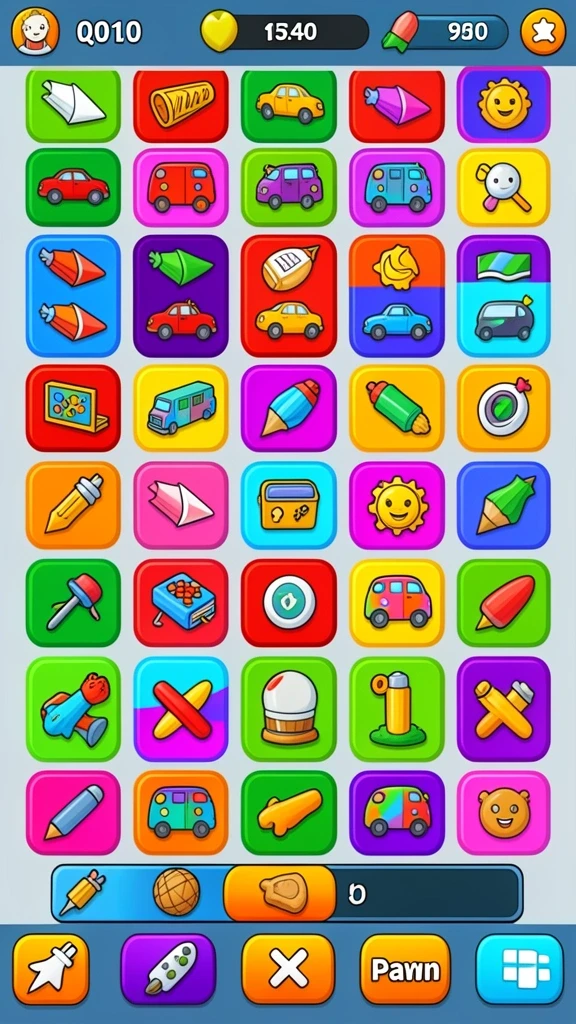Image resolution: width=576 pixels, height=1024 pixels.
Task: Tap the yellow radio box tile on cyan
Action: tap(289, 505)
